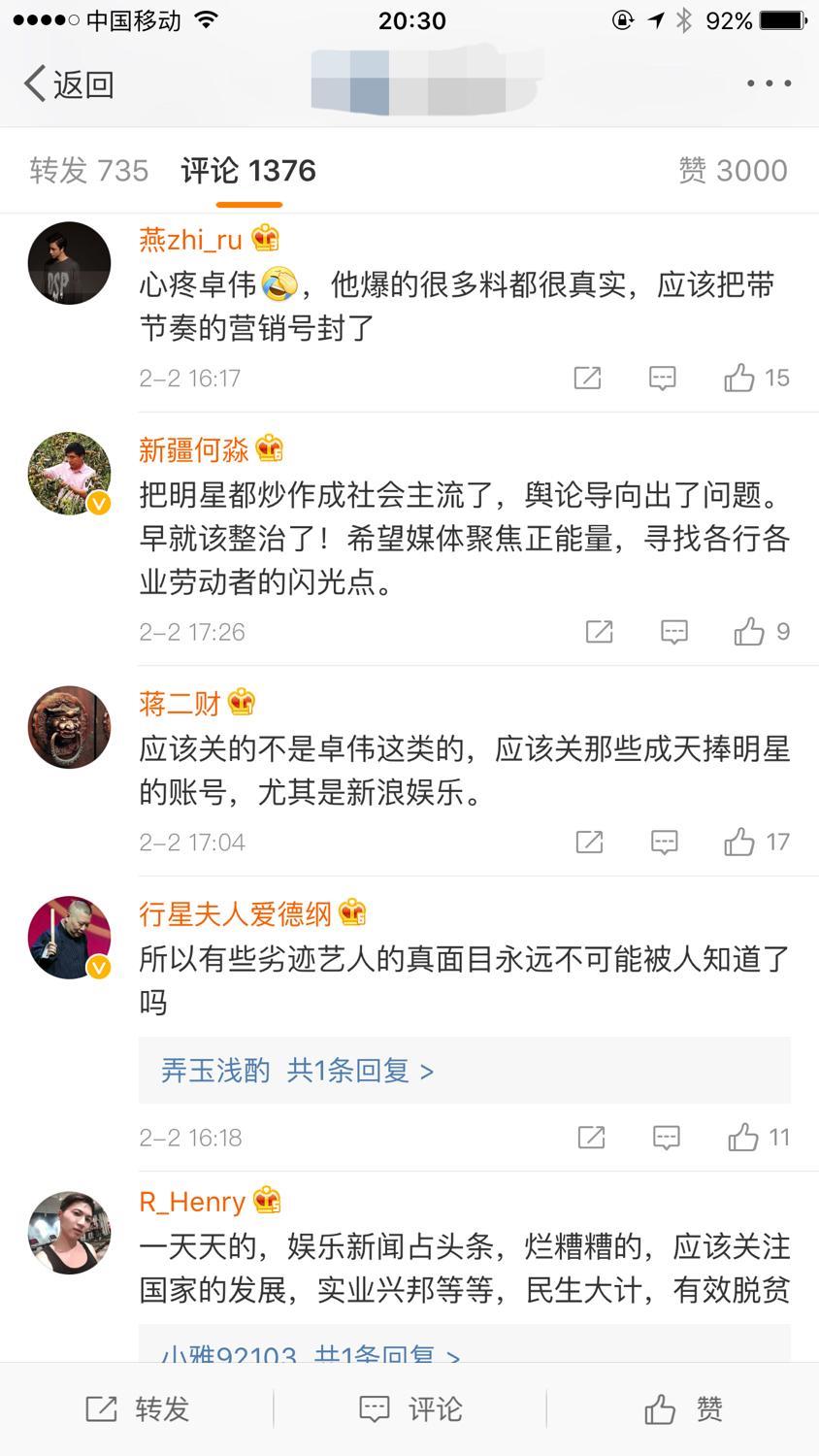
Task: Repost 行星夫人爱德纲's comment
Action: (591, 1137)
